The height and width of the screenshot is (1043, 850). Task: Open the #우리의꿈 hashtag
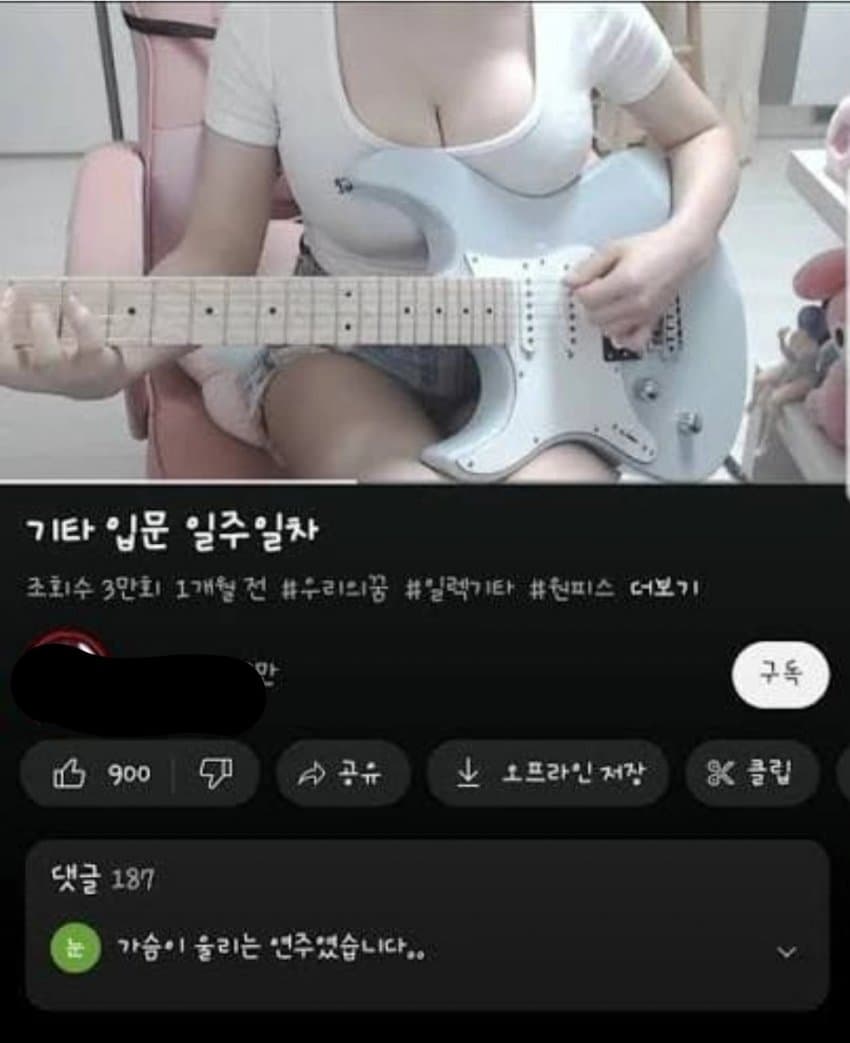click(x=336, y=588)
